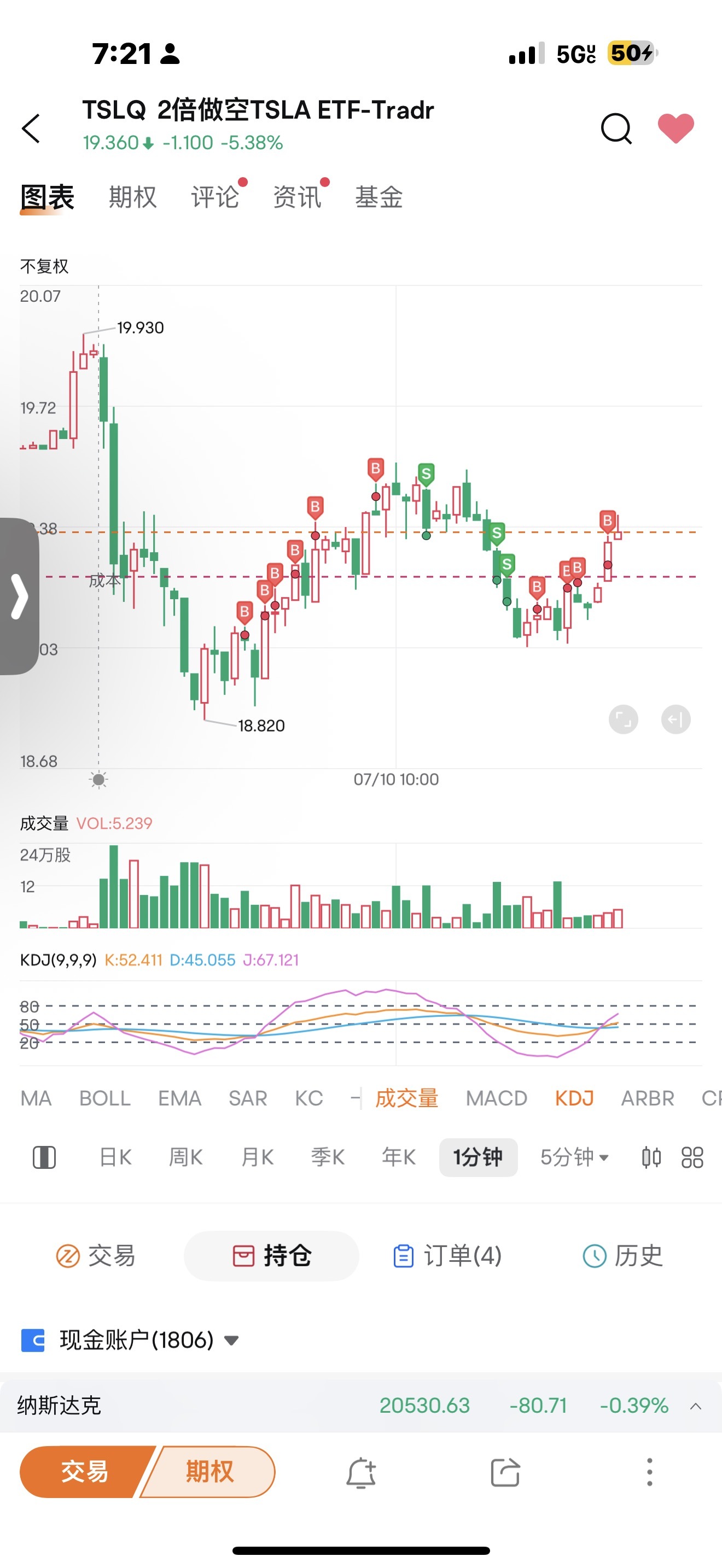Switch to the 资讯 tab
The width and height of the screenshot is (722, 1568).
click(x=297, y=197)
